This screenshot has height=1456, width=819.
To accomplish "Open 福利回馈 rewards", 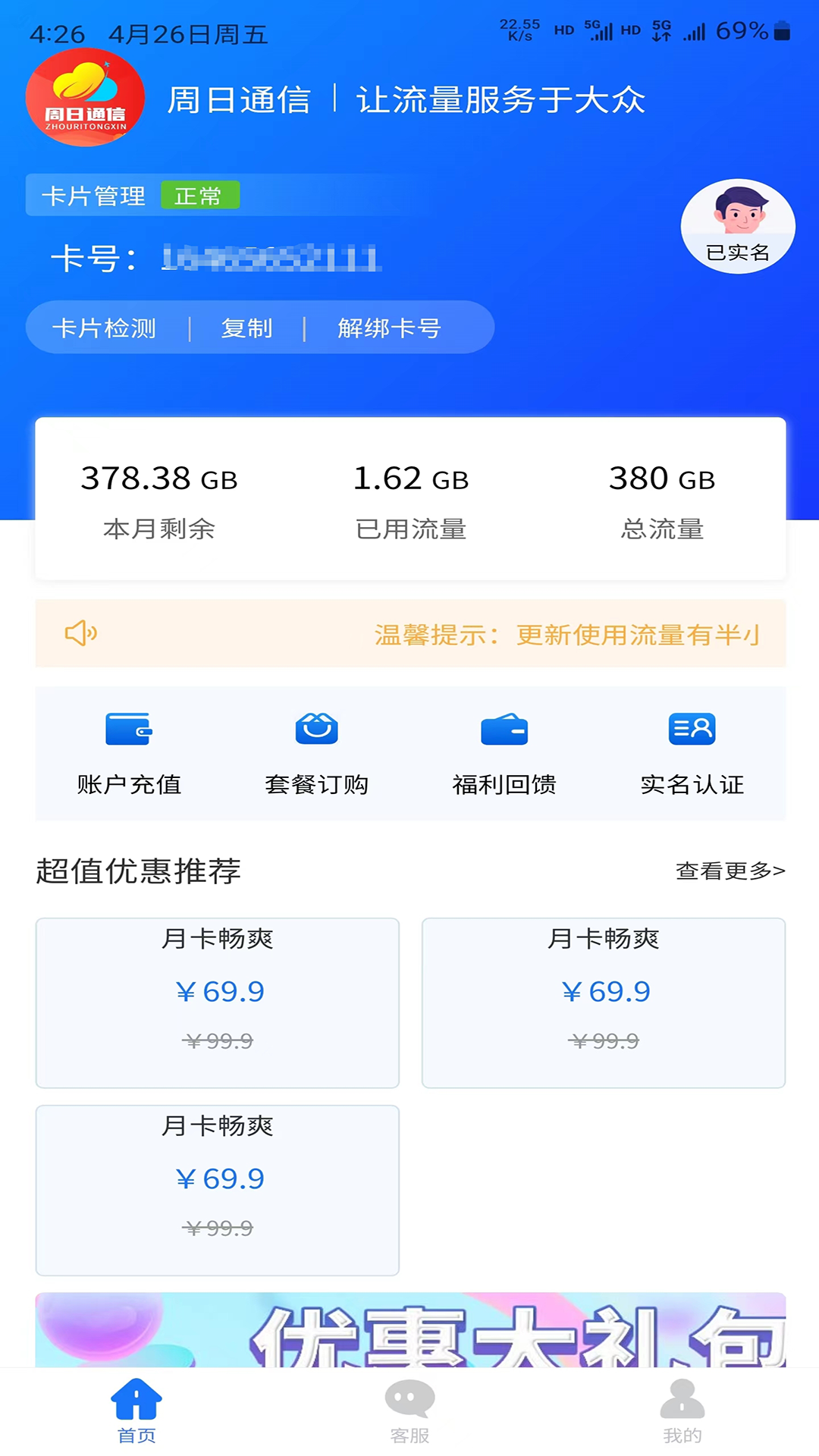I will 504,752.
